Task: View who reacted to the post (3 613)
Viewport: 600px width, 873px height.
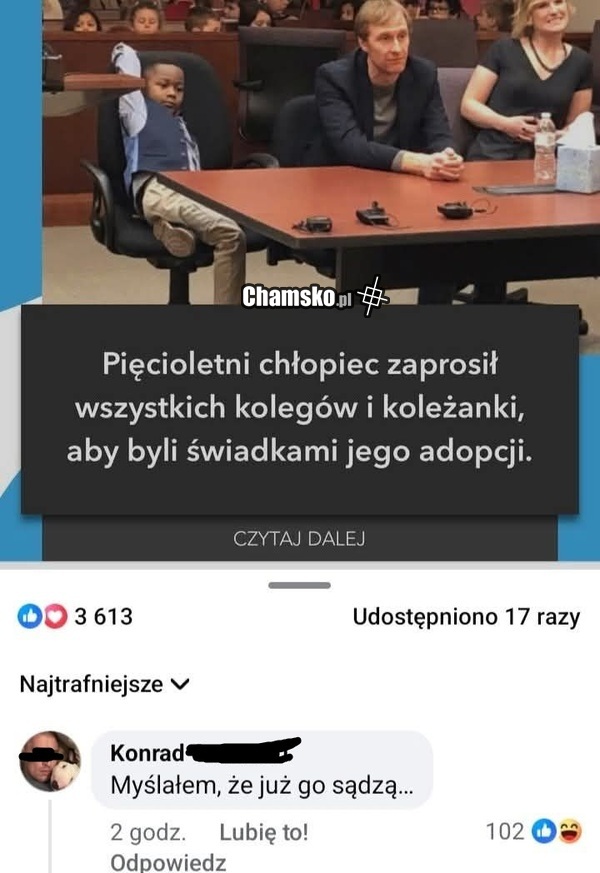Action: pos(76,617)
